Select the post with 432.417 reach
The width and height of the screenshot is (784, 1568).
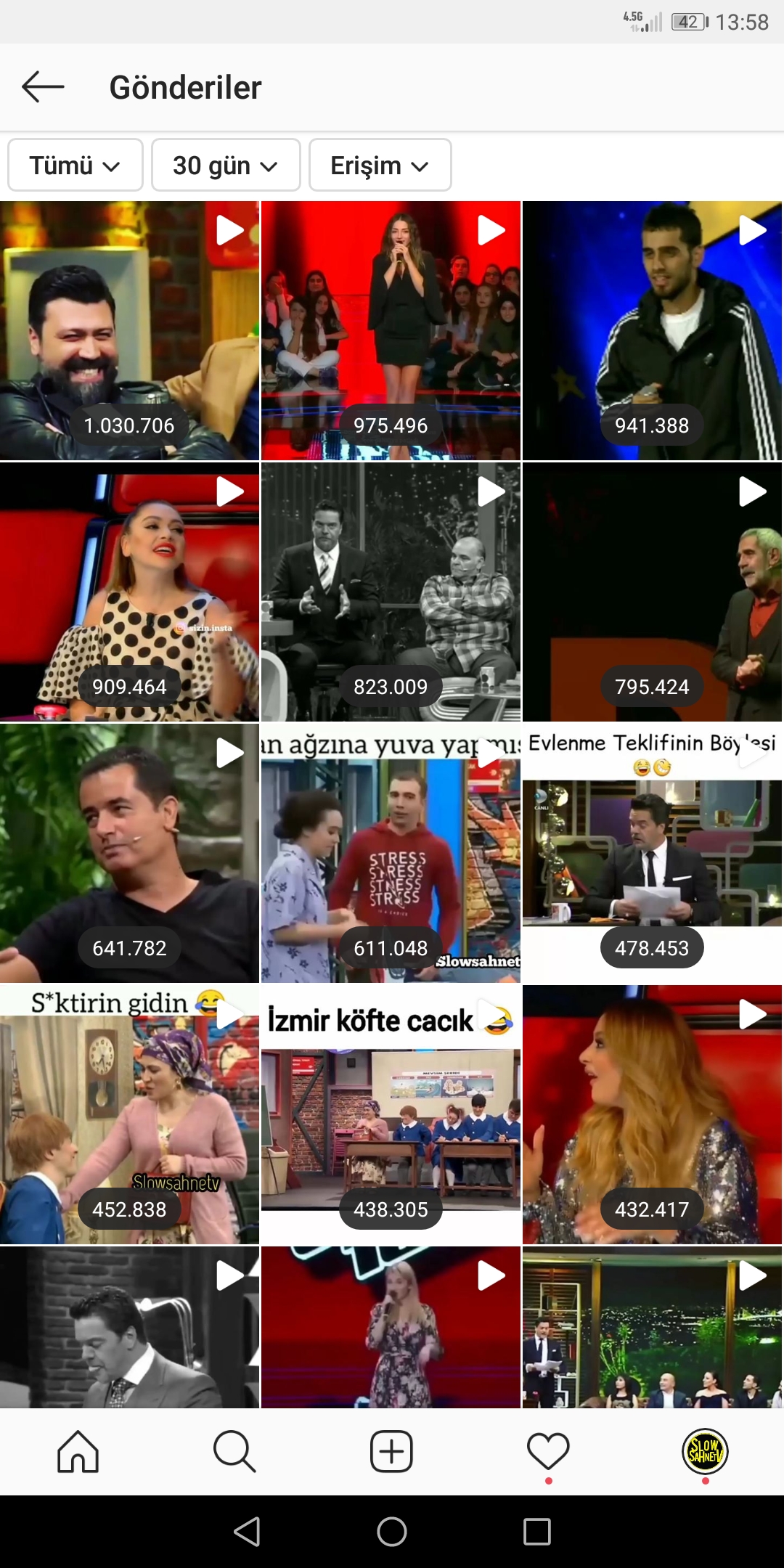652,1115
